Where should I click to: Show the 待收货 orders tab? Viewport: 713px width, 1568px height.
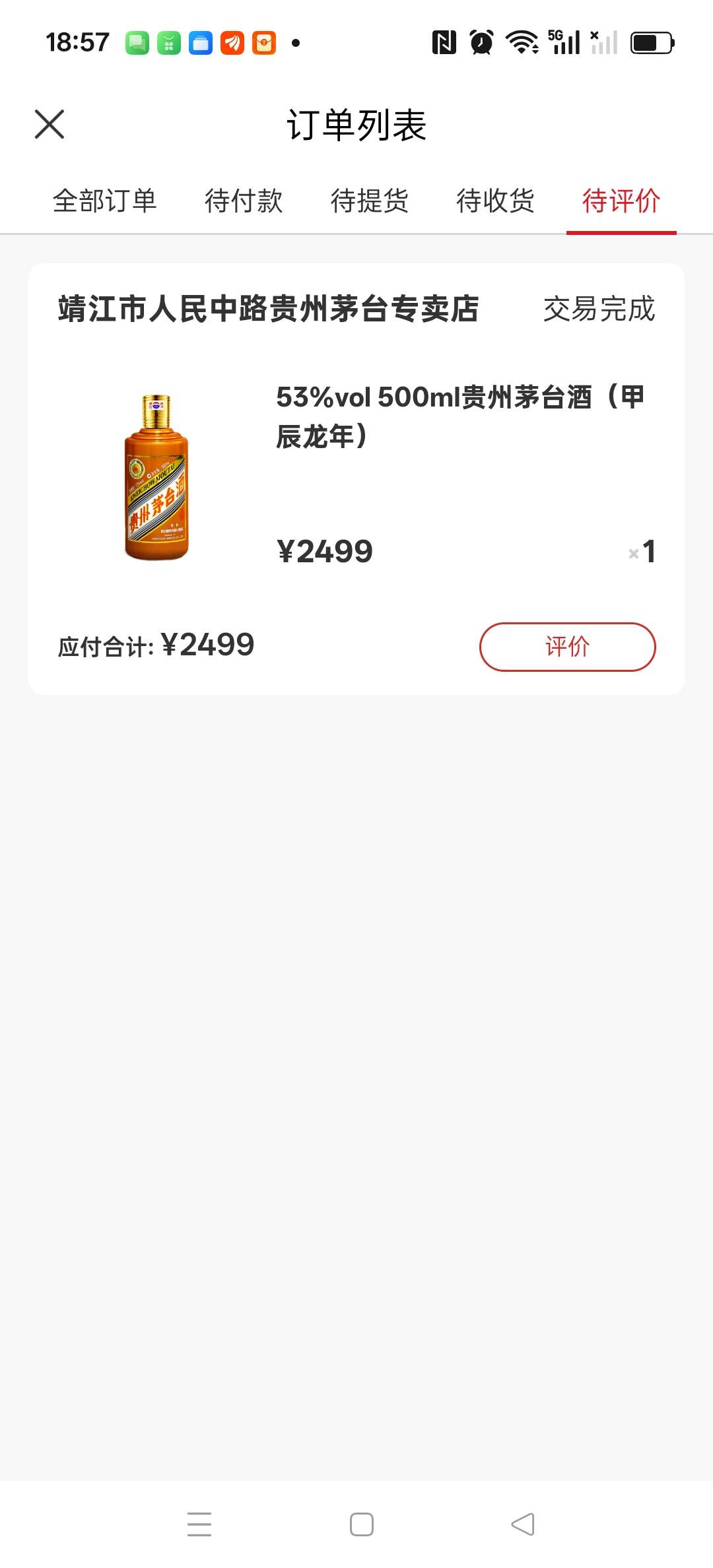[x=495, y=201]
